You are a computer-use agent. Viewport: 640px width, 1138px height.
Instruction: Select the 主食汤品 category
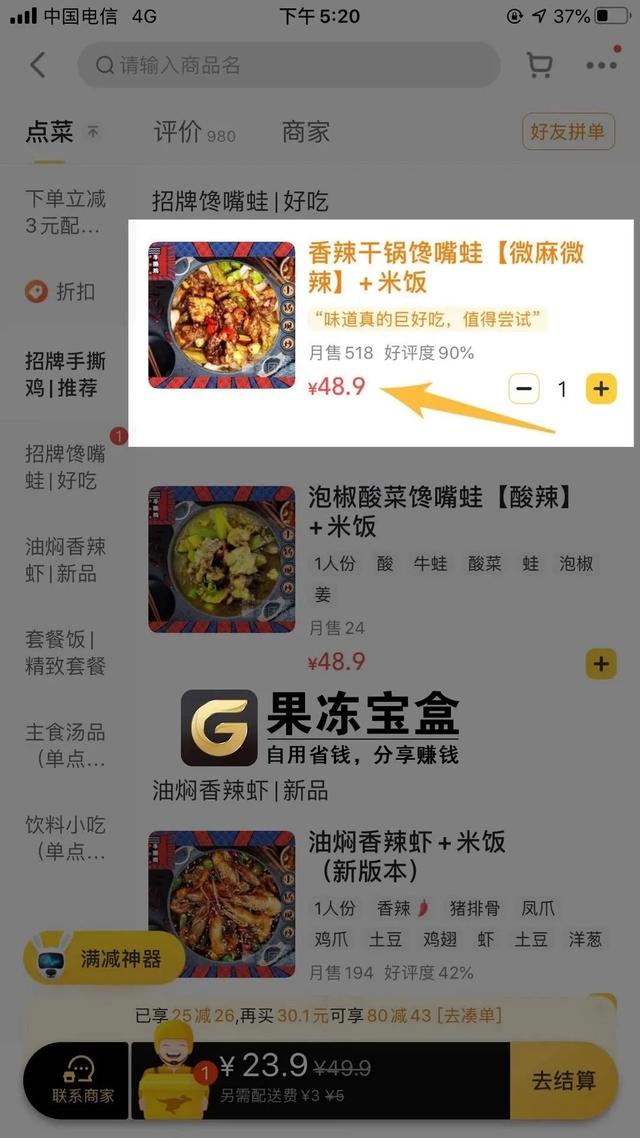pos(65,745)
